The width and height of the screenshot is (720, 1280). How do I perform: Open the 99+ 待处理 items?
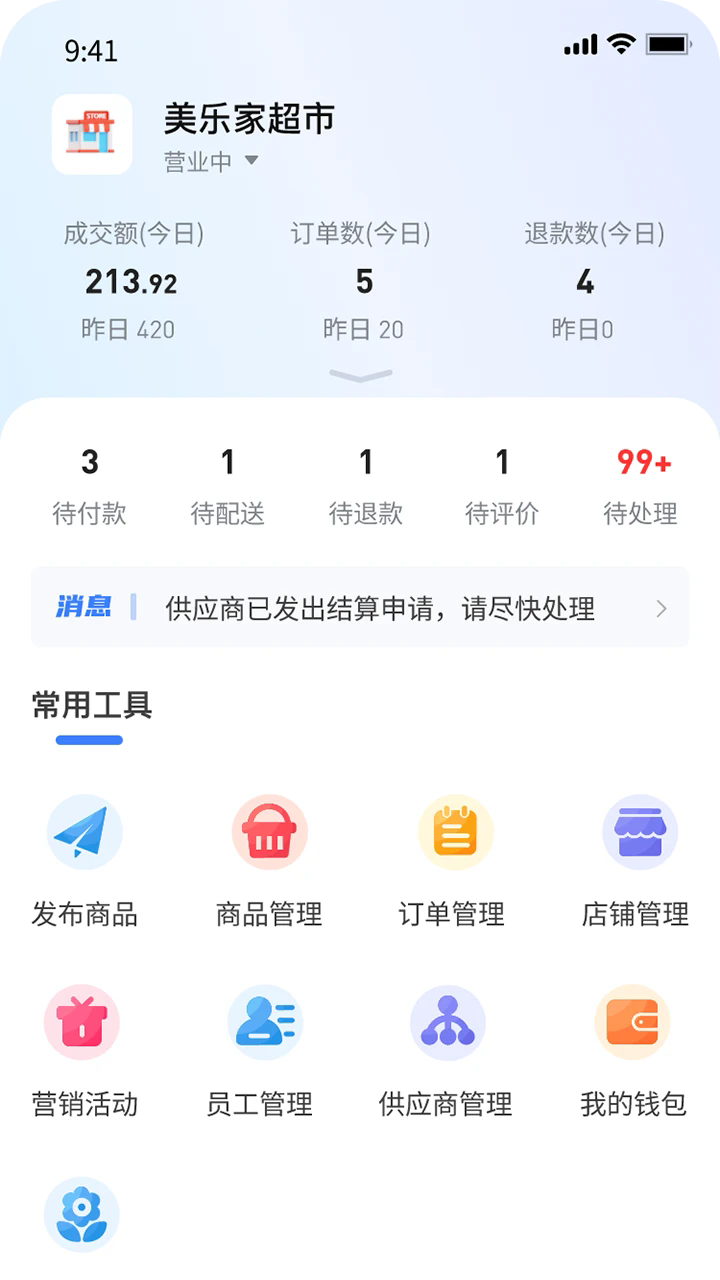click(641, 486)
